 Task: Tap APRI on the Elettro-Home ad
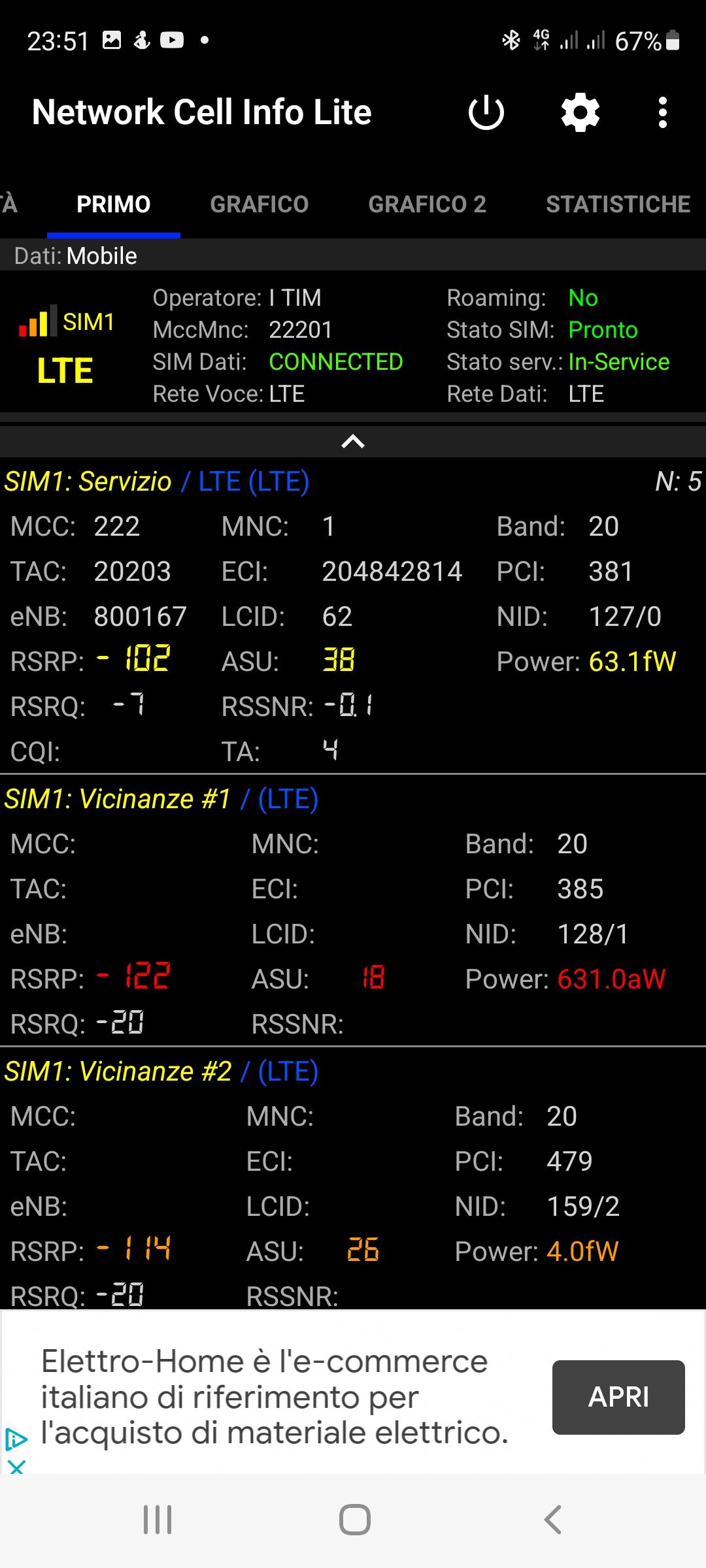(x=618, y=1397)
